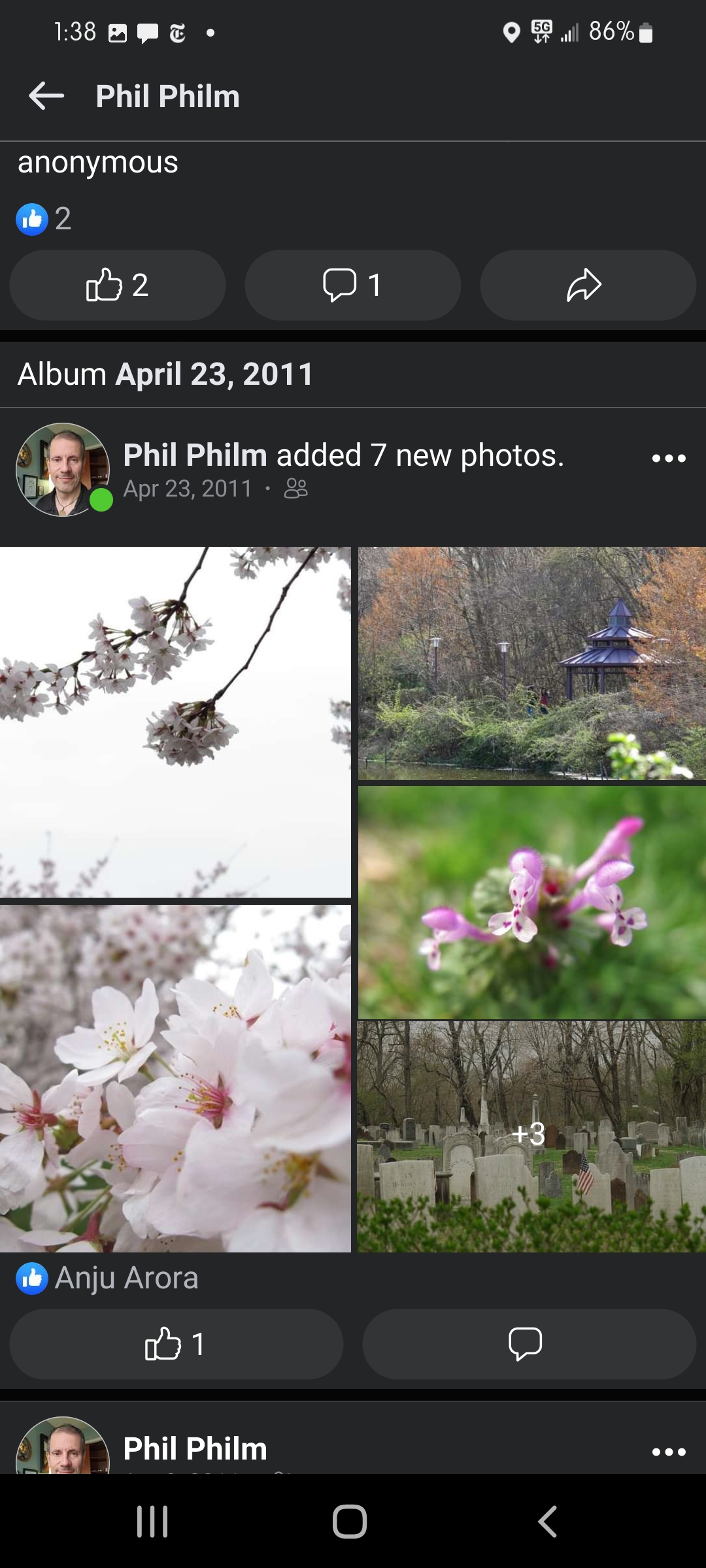View the +3 remaining photos tile
The image size is (706, 1568).
coord(530,1135)
